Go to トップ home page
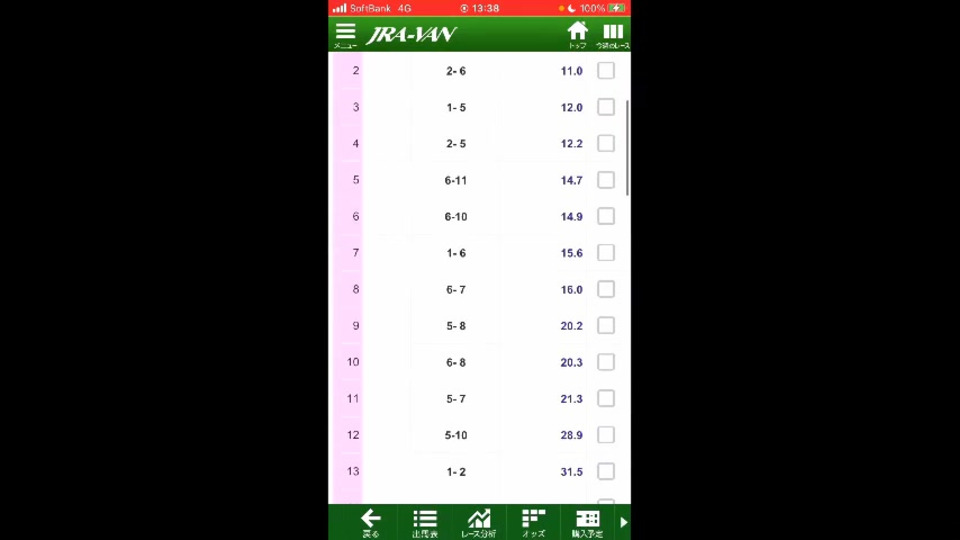The width and height of the screenshot is (960, 540). [x=577, y=34]
